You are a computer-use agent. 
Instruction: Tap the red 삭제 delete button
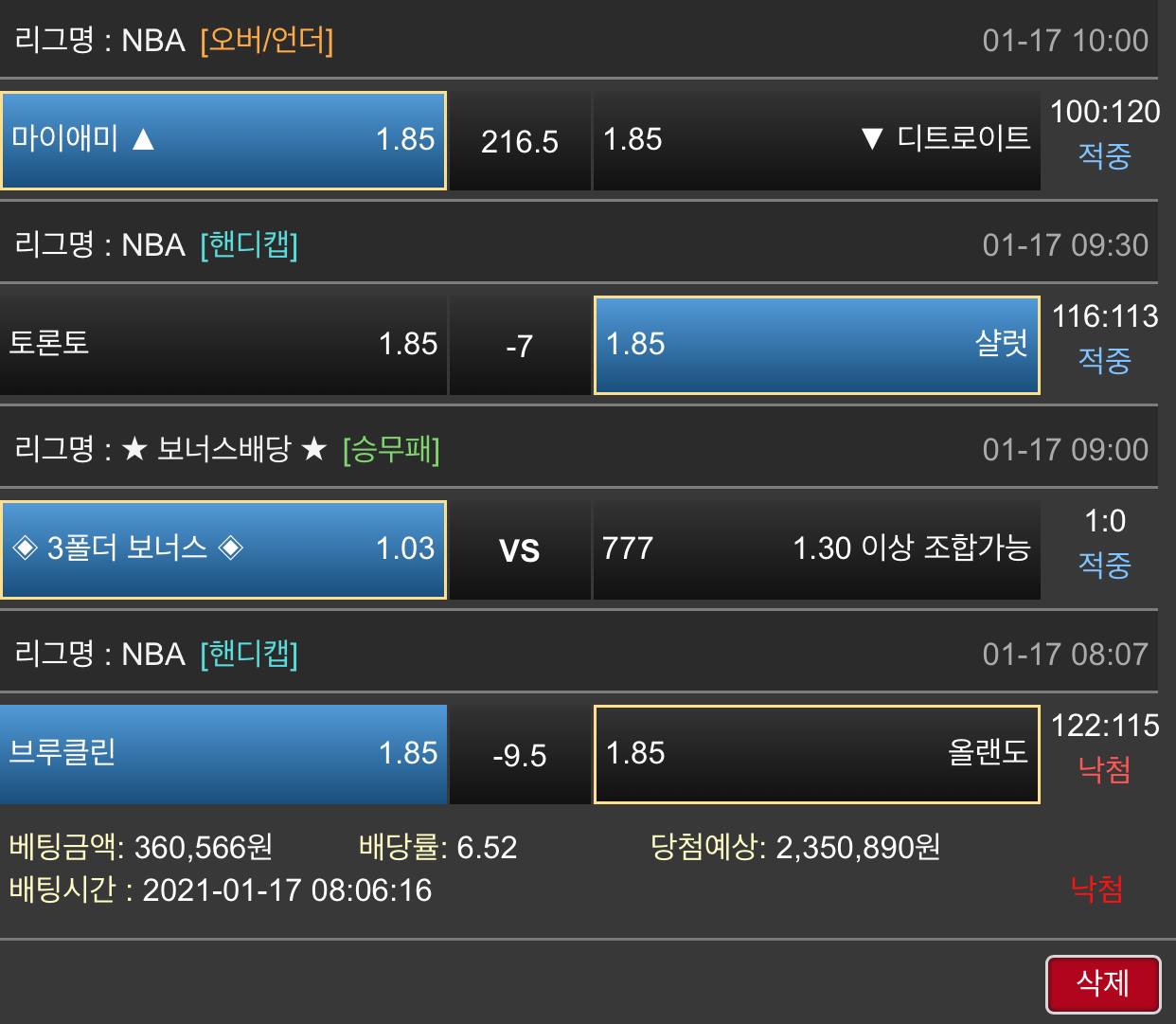[1102, 984]
